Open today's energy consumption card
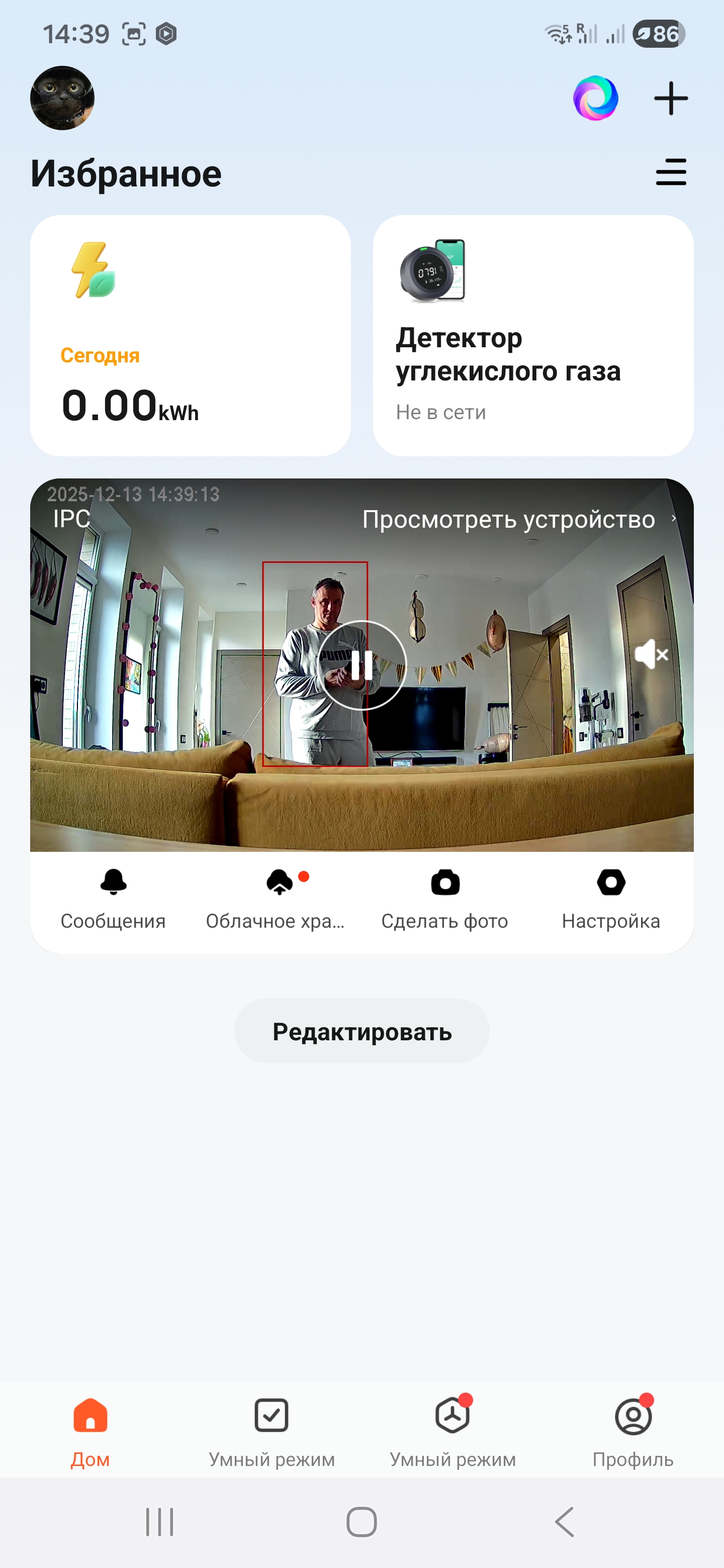 click(x=190, y=335)
